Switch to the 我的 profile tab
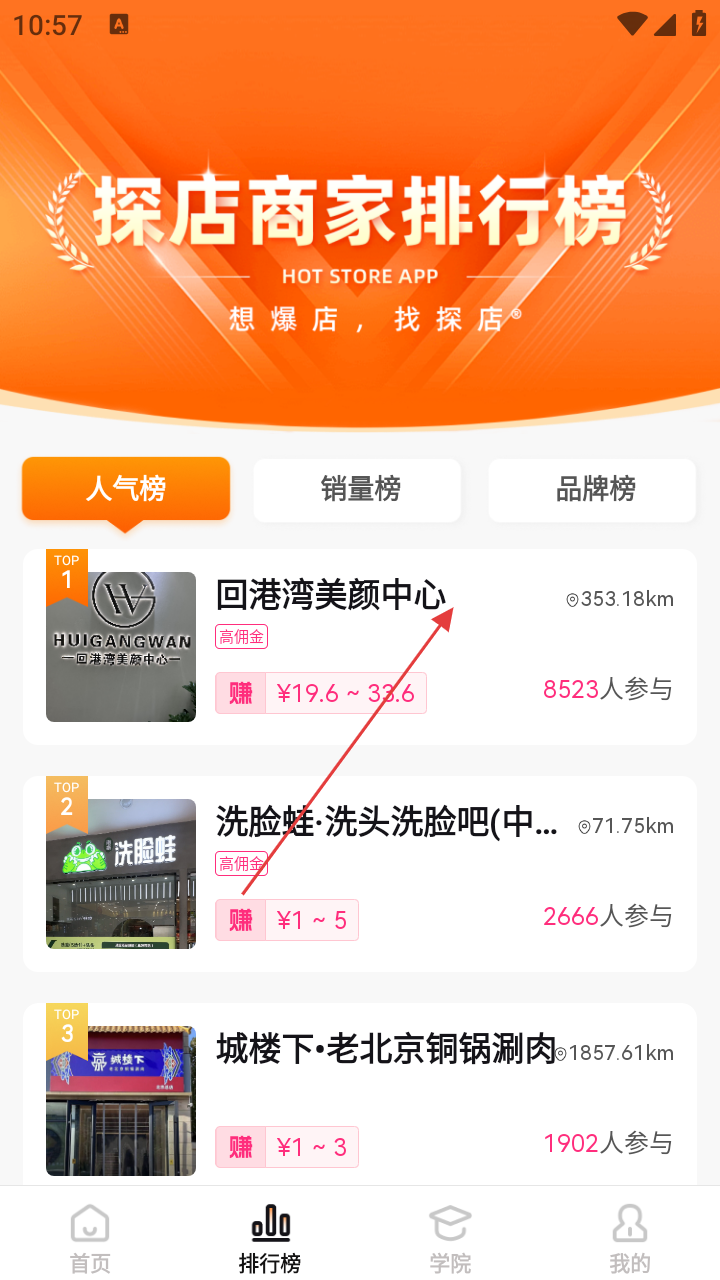This screenshot has width=720, height=1280. tap(630, 1237)
